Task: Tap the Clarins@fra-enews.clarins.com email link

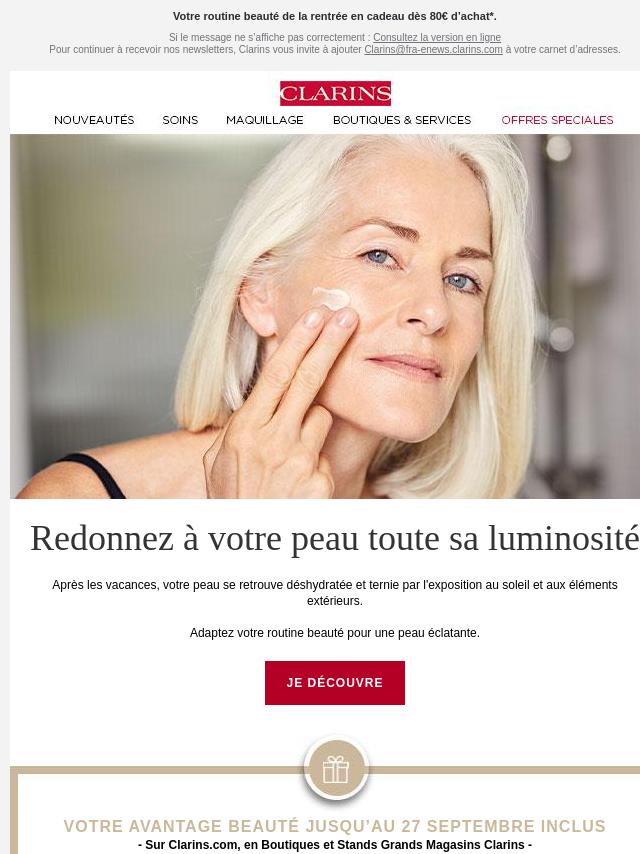Action: coord(433,50)
